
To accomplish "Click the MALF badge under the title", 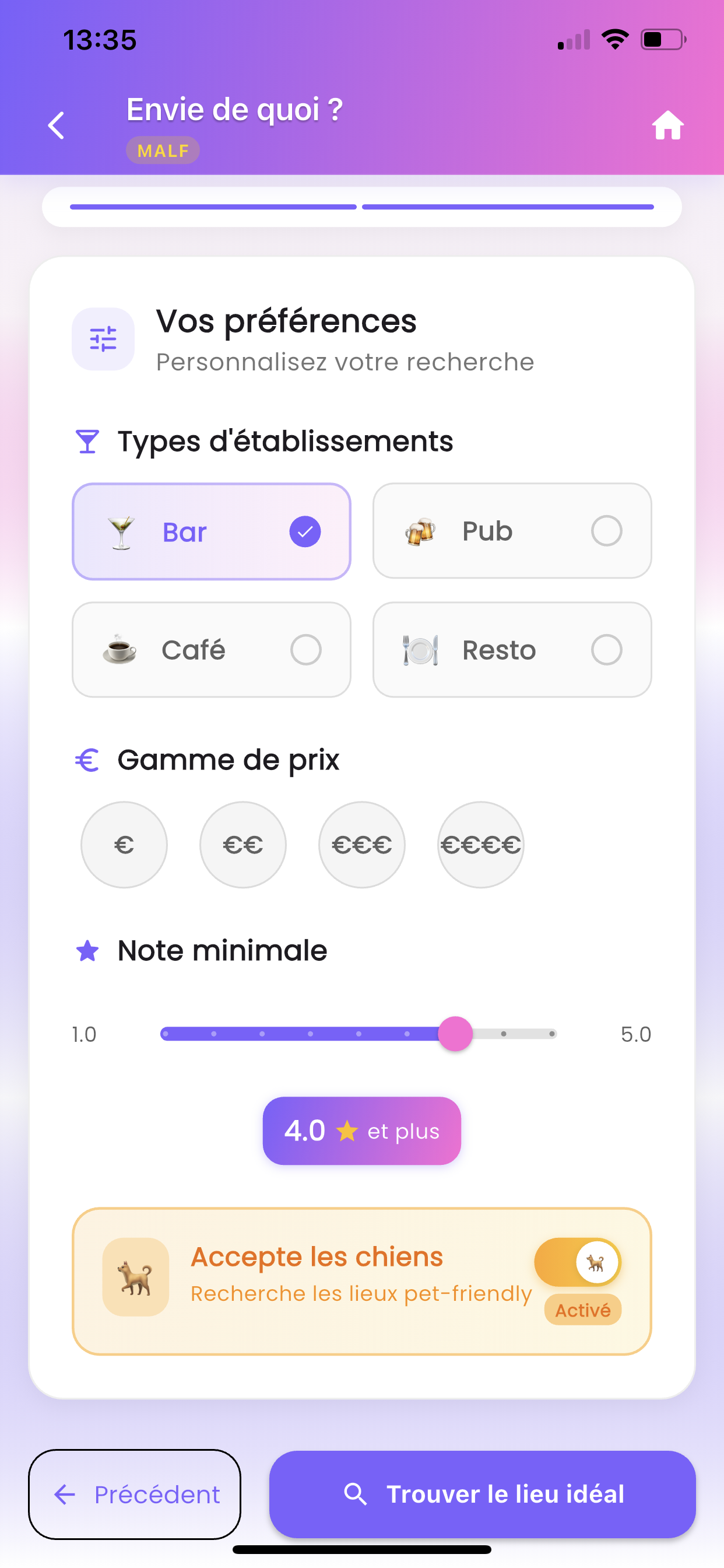I will 162,150.
